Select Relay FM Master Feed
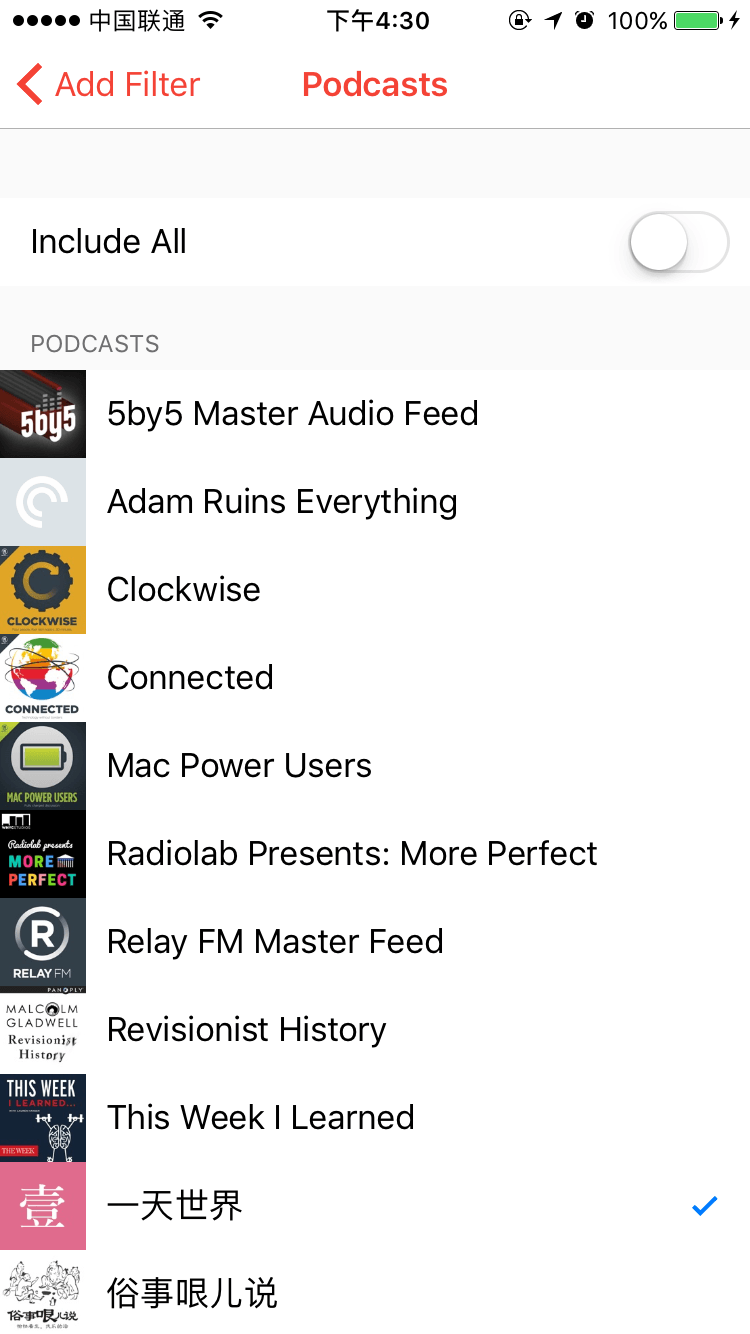The width and height of the screenshot is (750, 1334). (375, 942)
